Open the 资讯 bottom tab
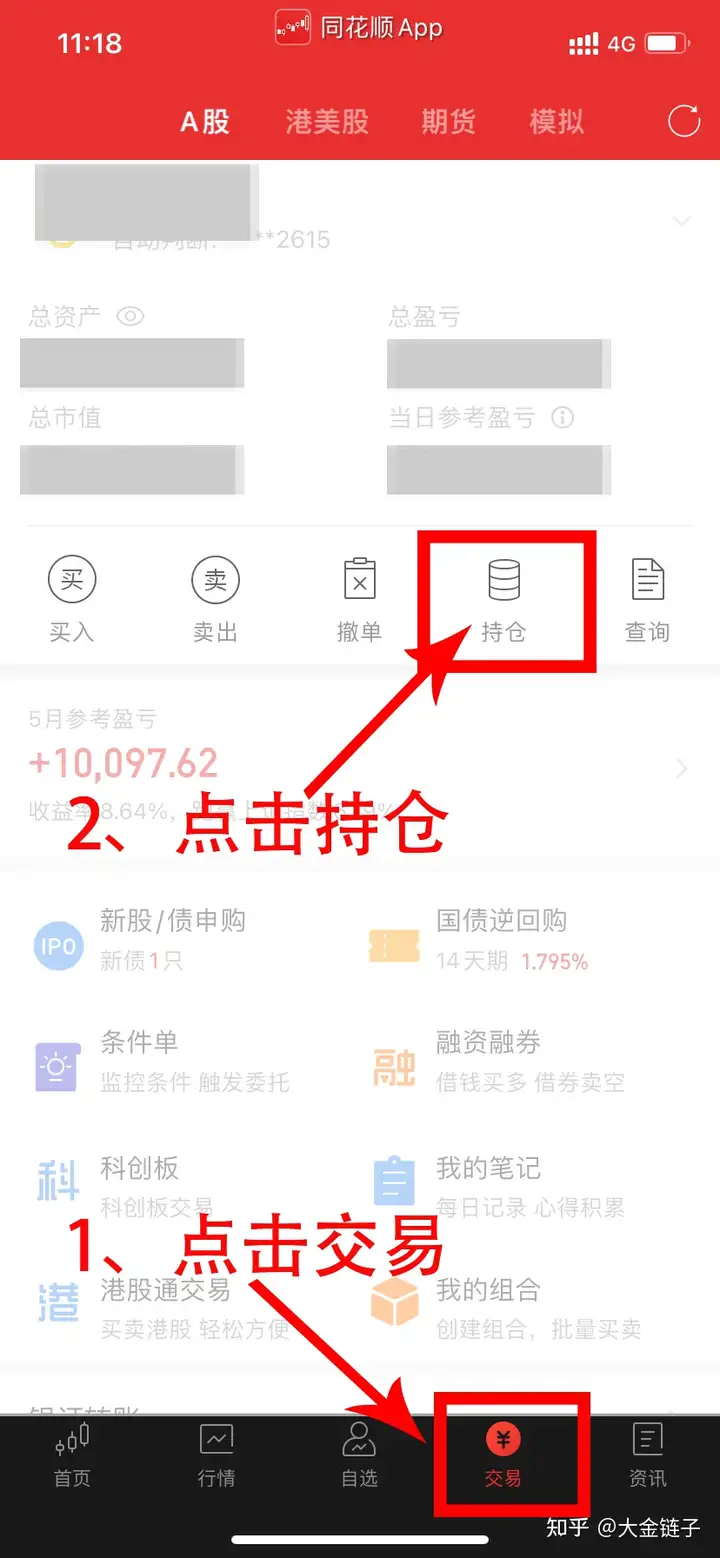This screenshot has height=1558, width=720. [x=647, y=1456]
